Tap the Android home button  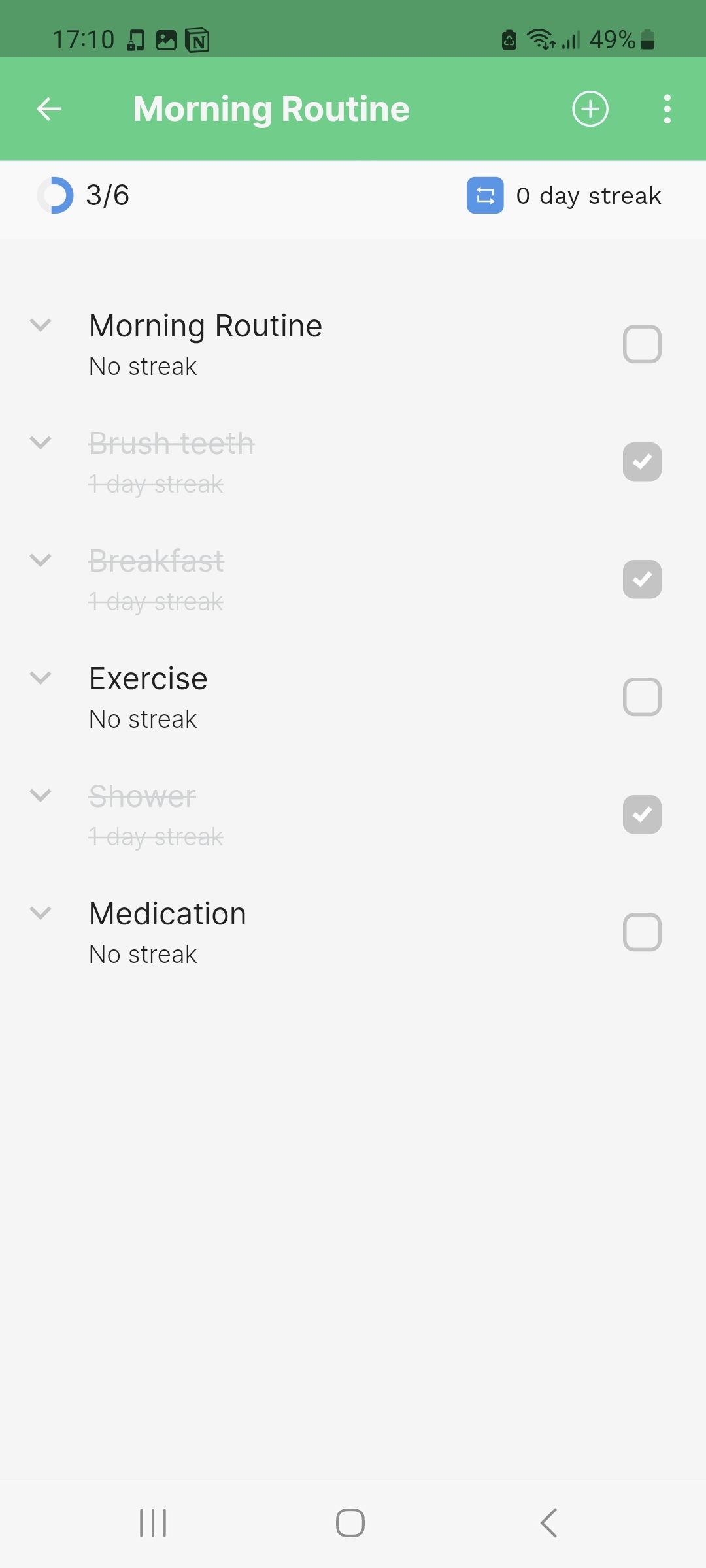coord(350,1520)
